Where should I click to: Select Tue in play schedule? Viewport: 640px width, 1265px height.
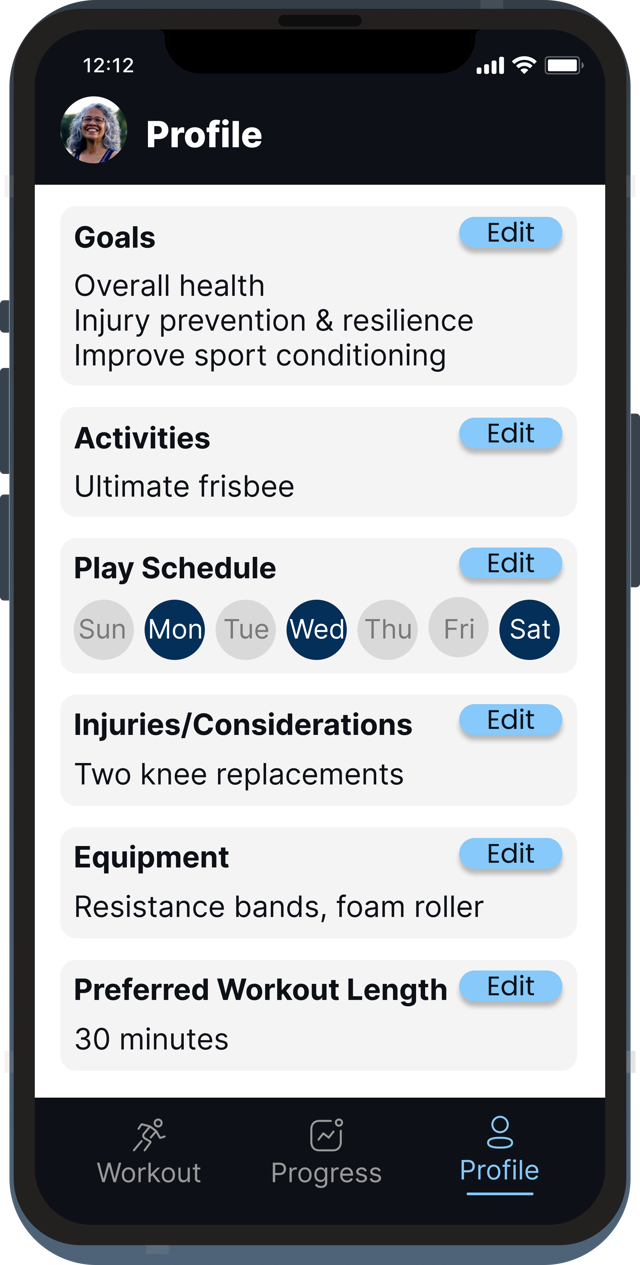coord(246,629)
